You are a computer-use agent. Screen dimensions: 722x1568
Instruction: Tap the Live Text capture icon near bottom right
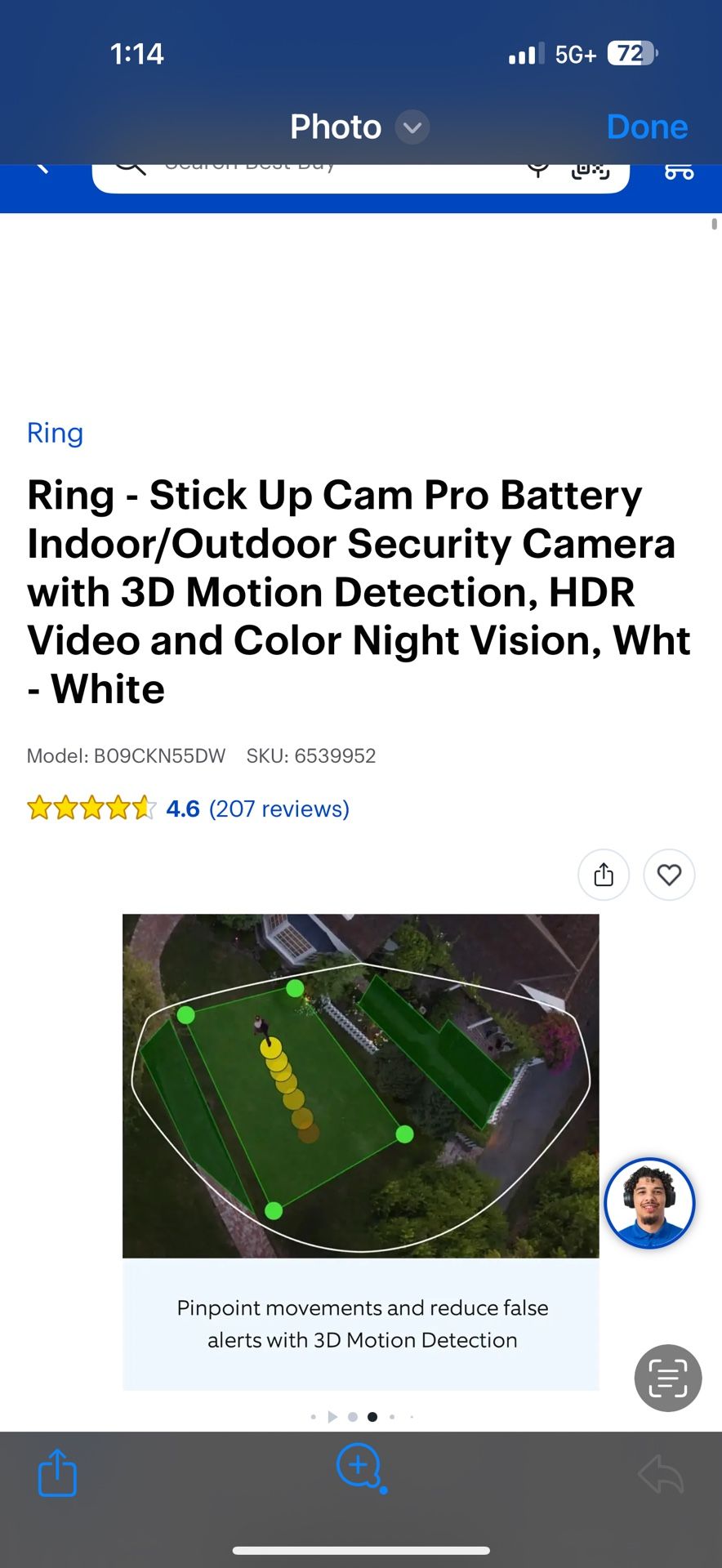coord(668,1378)
